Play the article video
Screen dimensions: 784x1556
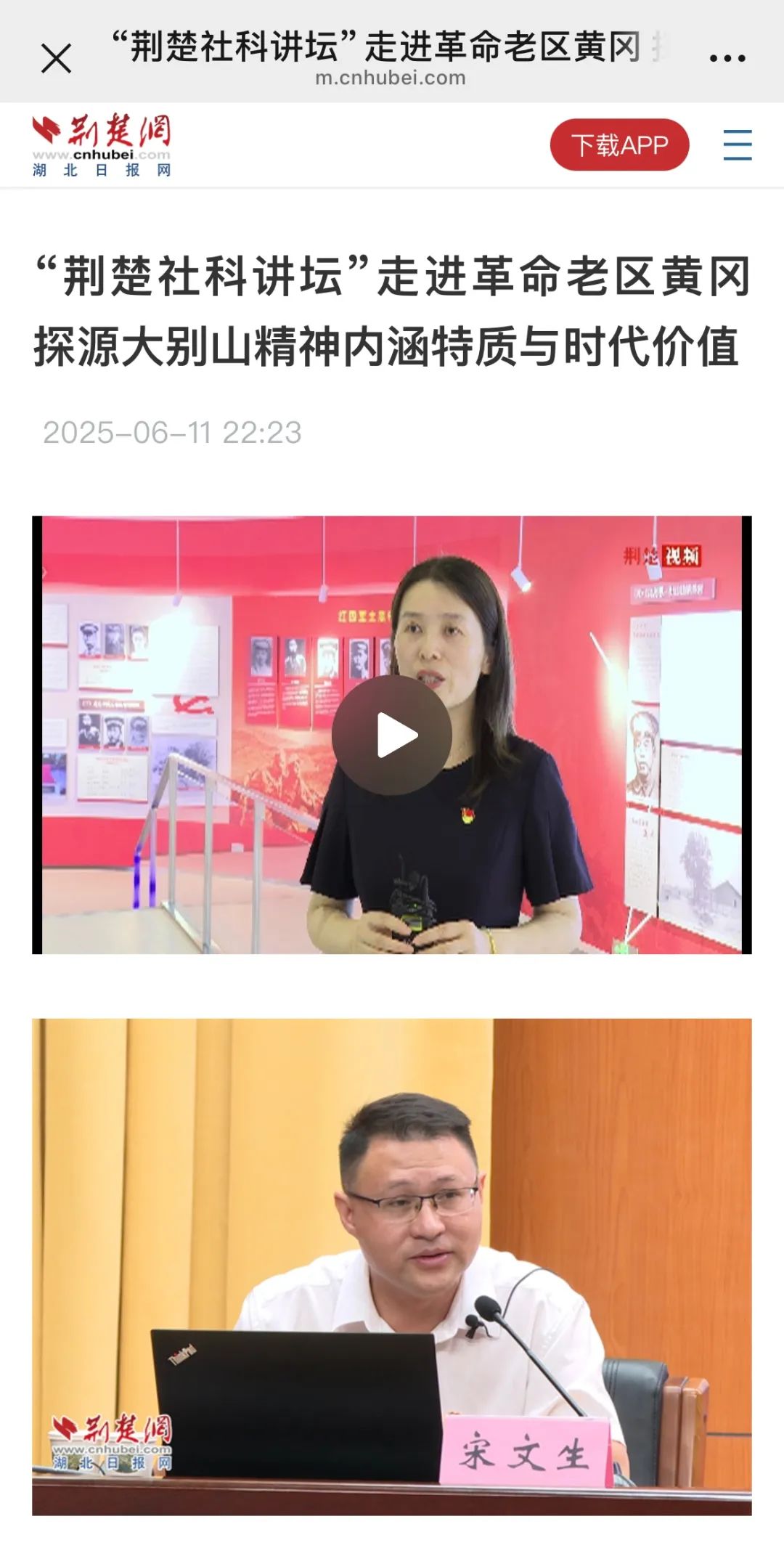392,735
